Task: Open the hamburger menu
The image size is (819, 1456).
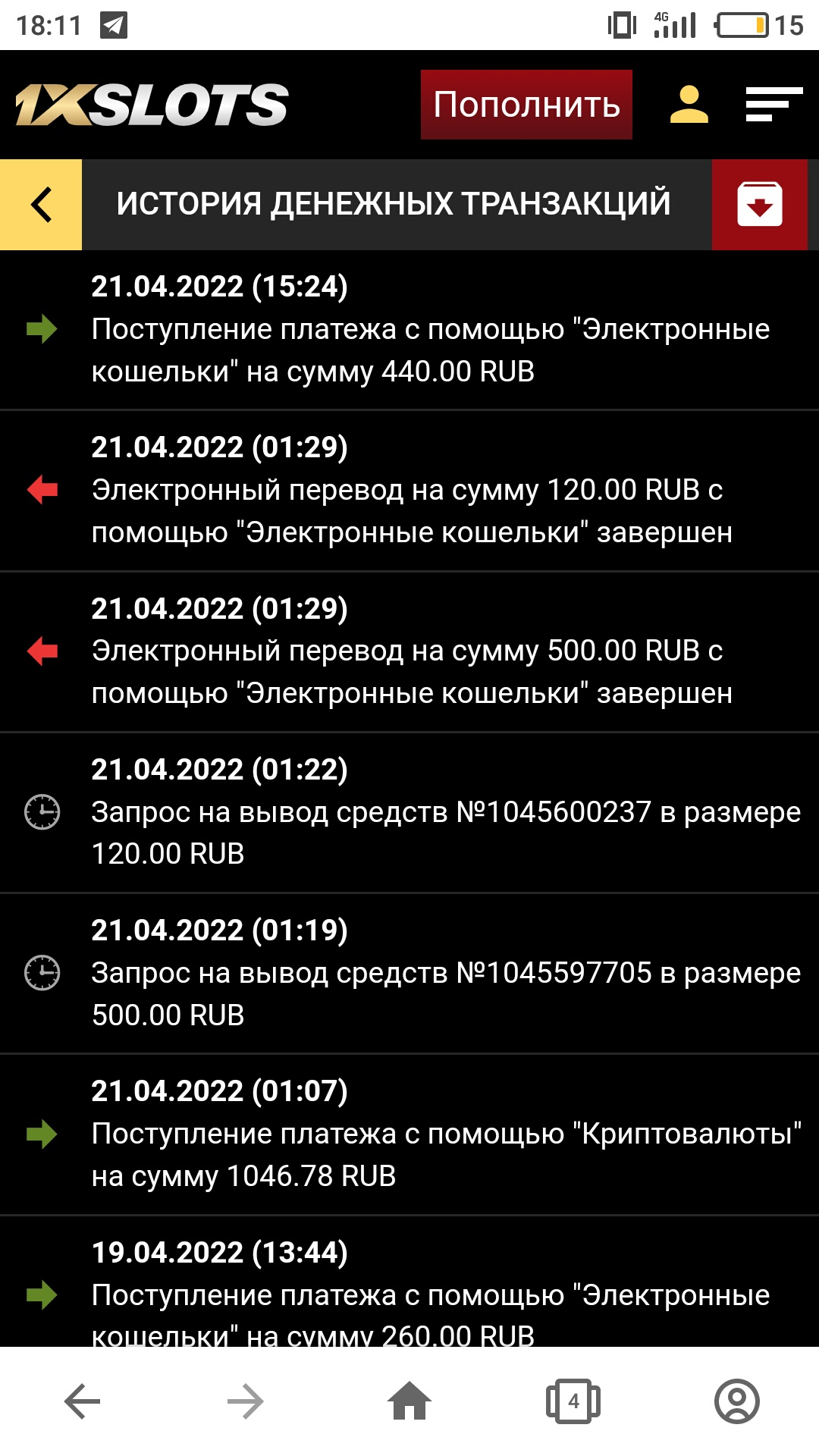Action: tap(773, 105)
